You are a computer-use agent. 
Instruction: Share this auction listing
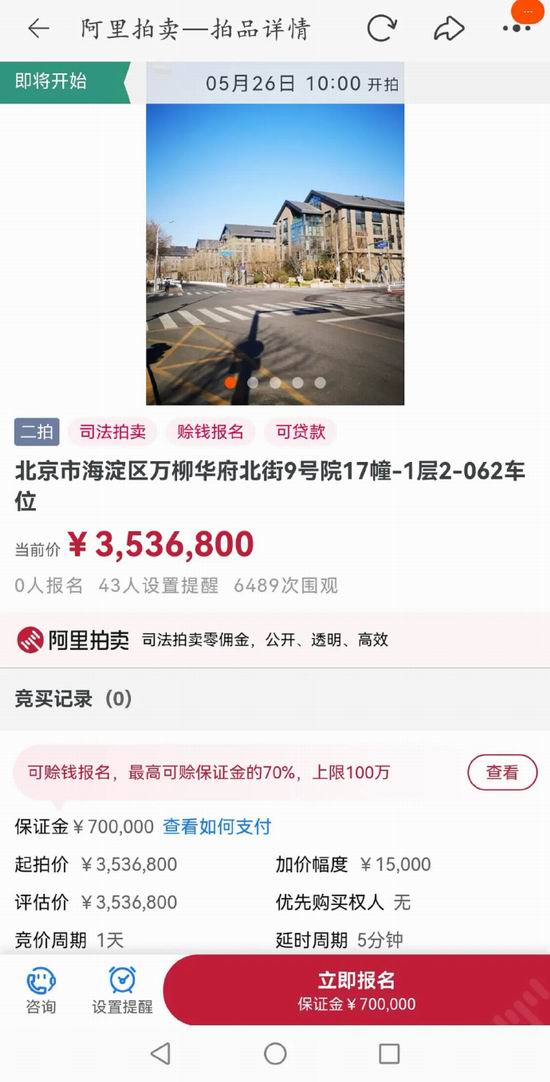point(449,29)
